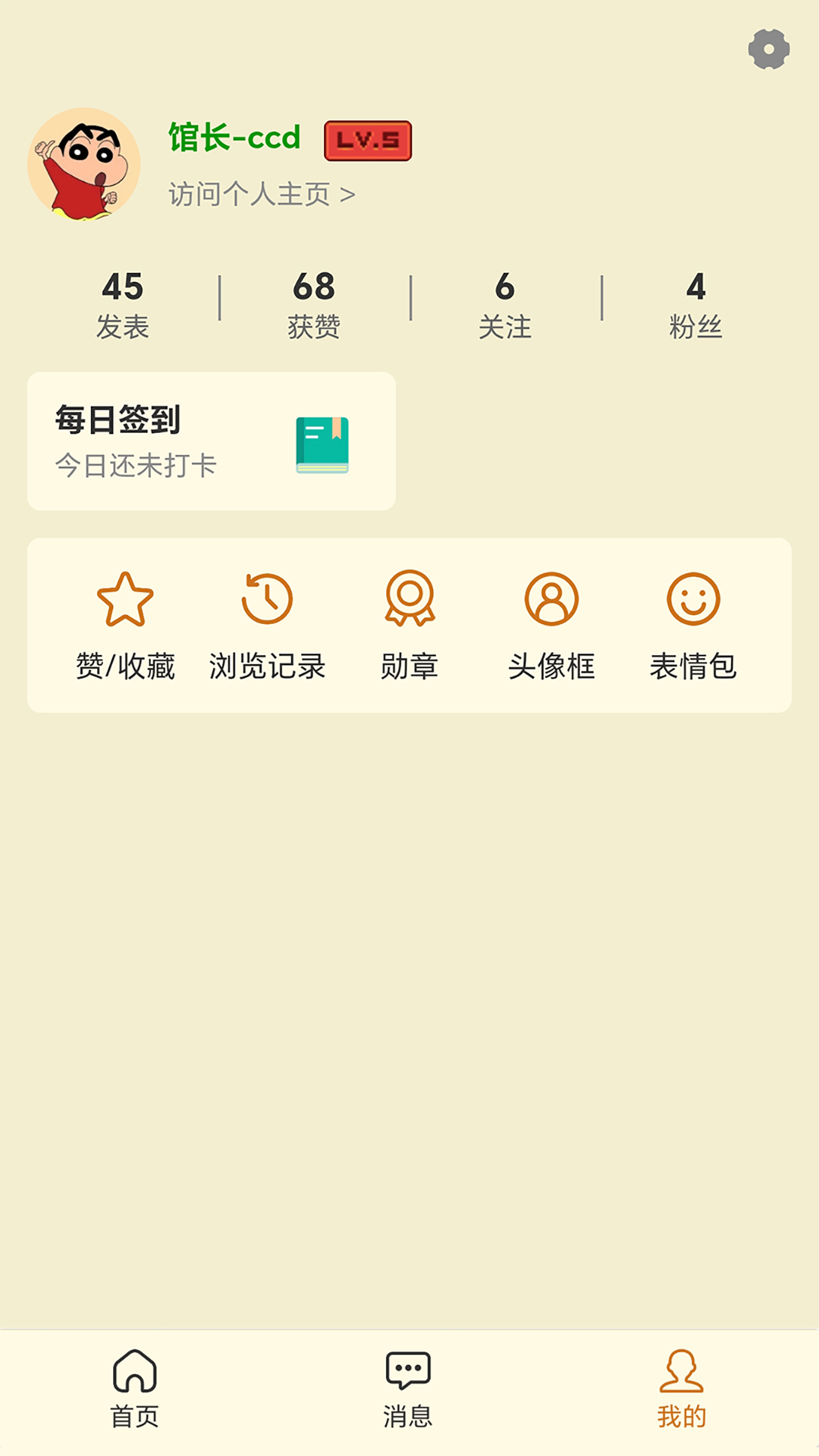Open the settings gear icon

click(x=768, y=49)
